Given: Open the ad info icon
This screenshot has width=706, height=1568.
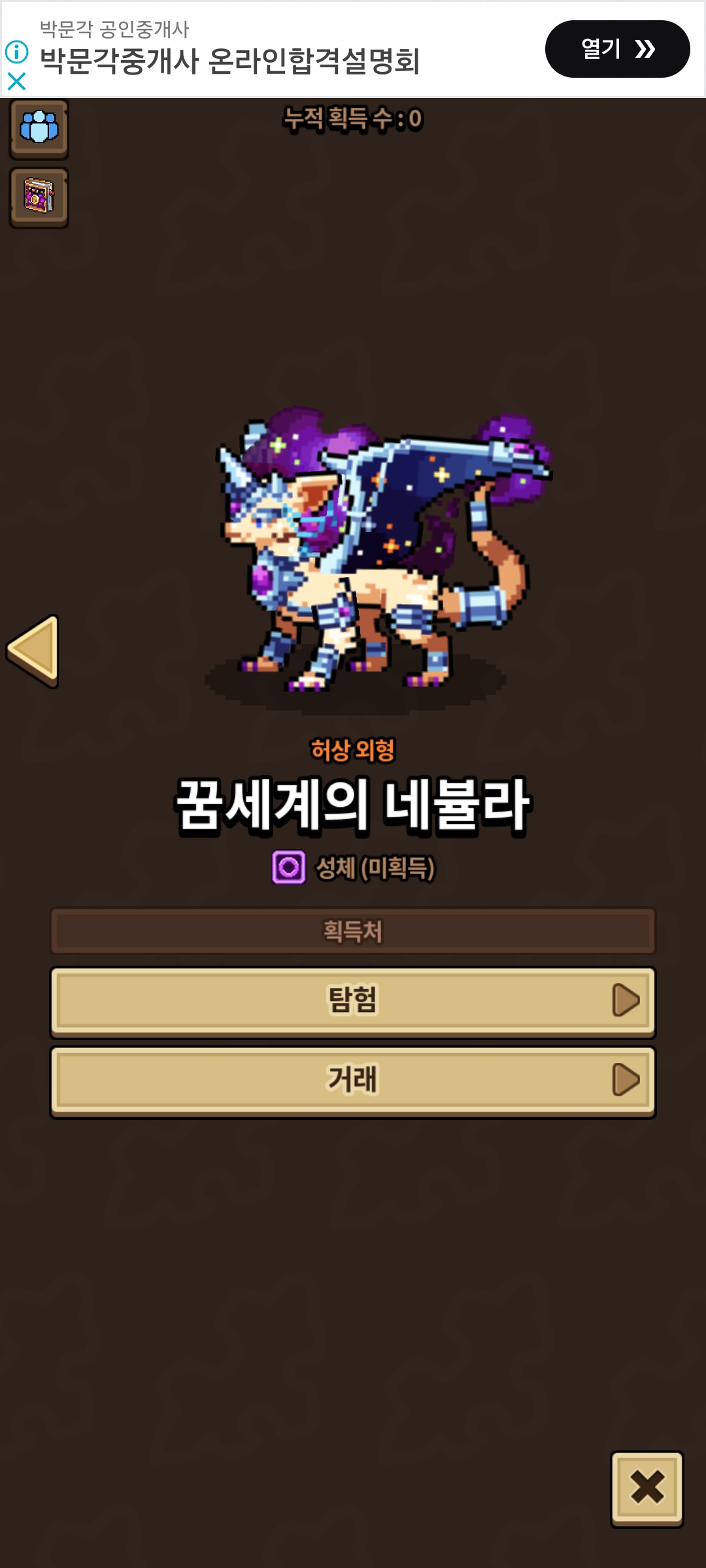Looking at the screenshot, I should coord(16,52).
